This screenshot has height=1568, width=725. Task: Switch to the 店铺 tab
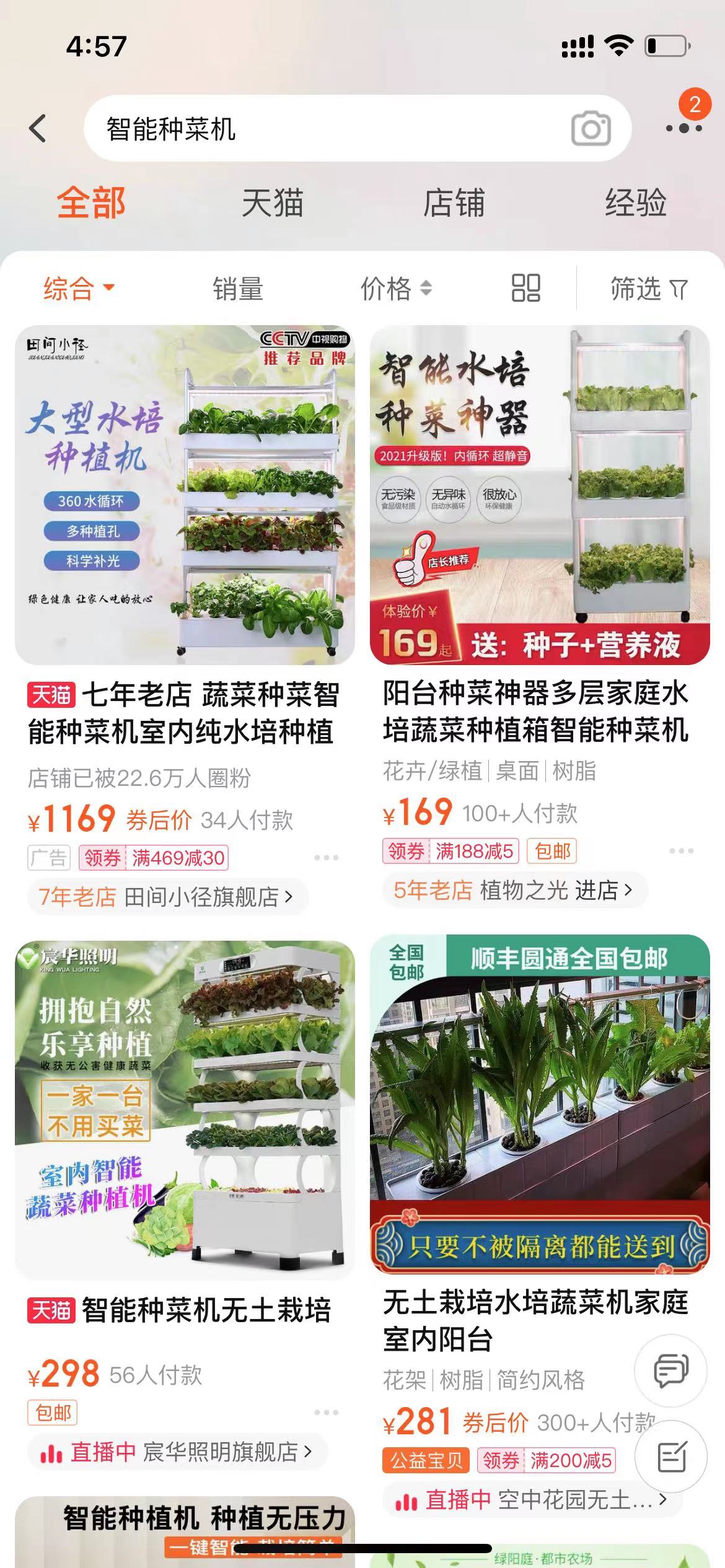[x=454, y=203]
